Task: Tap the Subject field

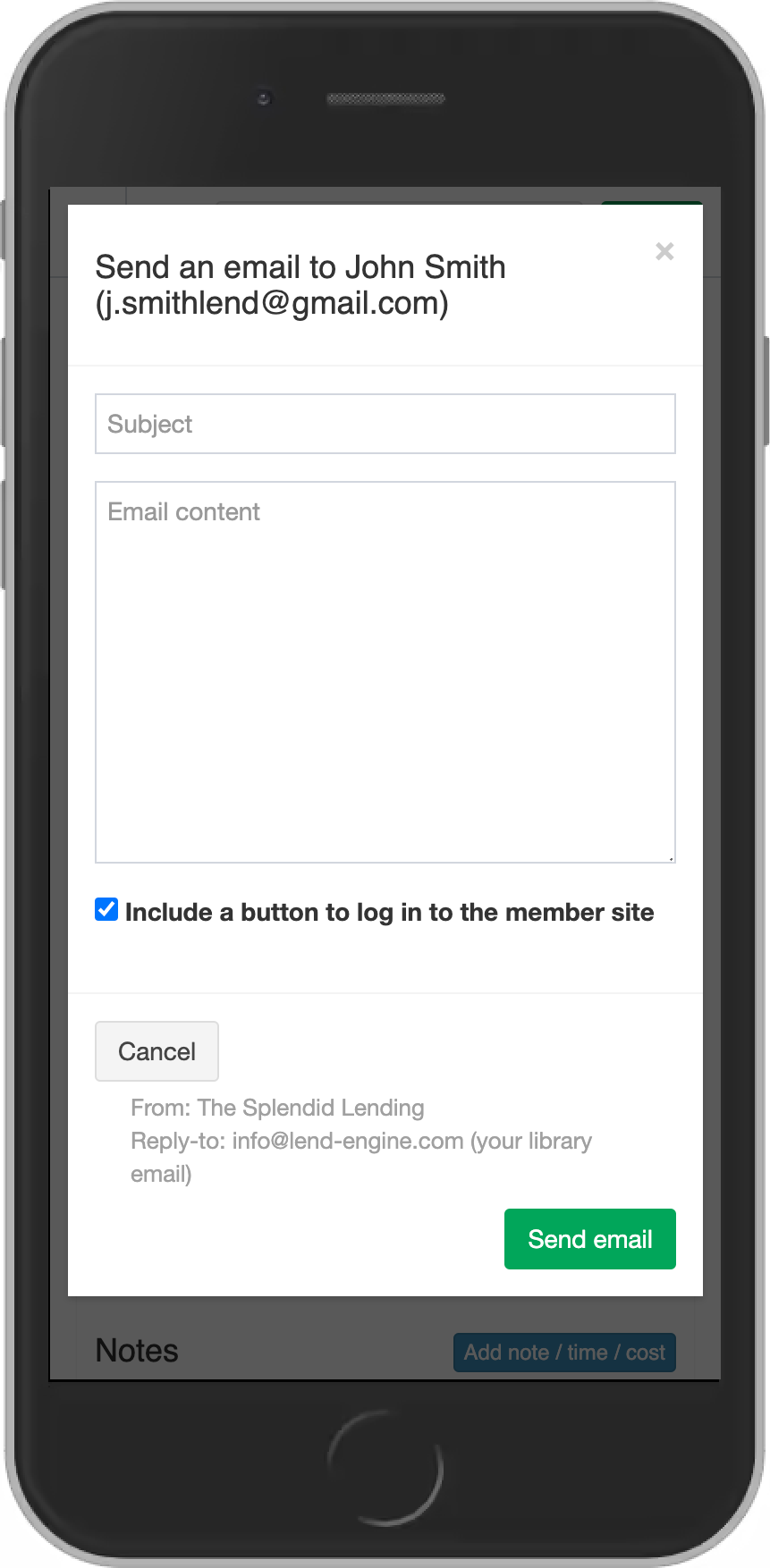Action: tap(385, 424)
